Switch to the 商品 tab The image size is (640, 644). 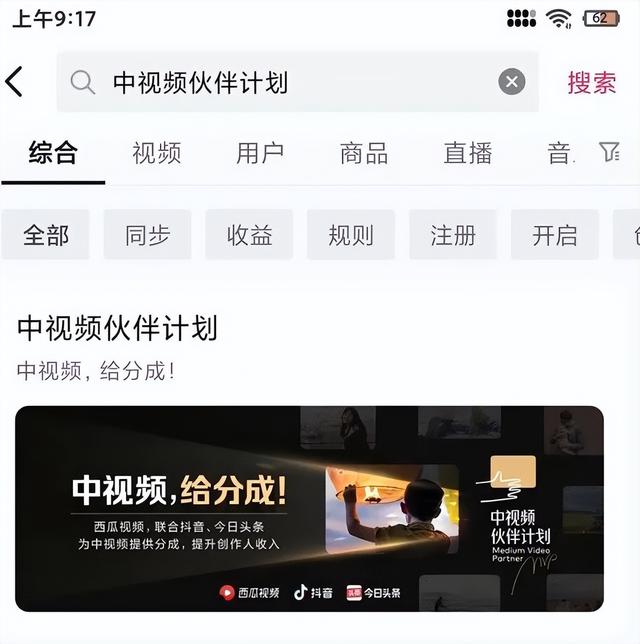(x=364, y=153)
